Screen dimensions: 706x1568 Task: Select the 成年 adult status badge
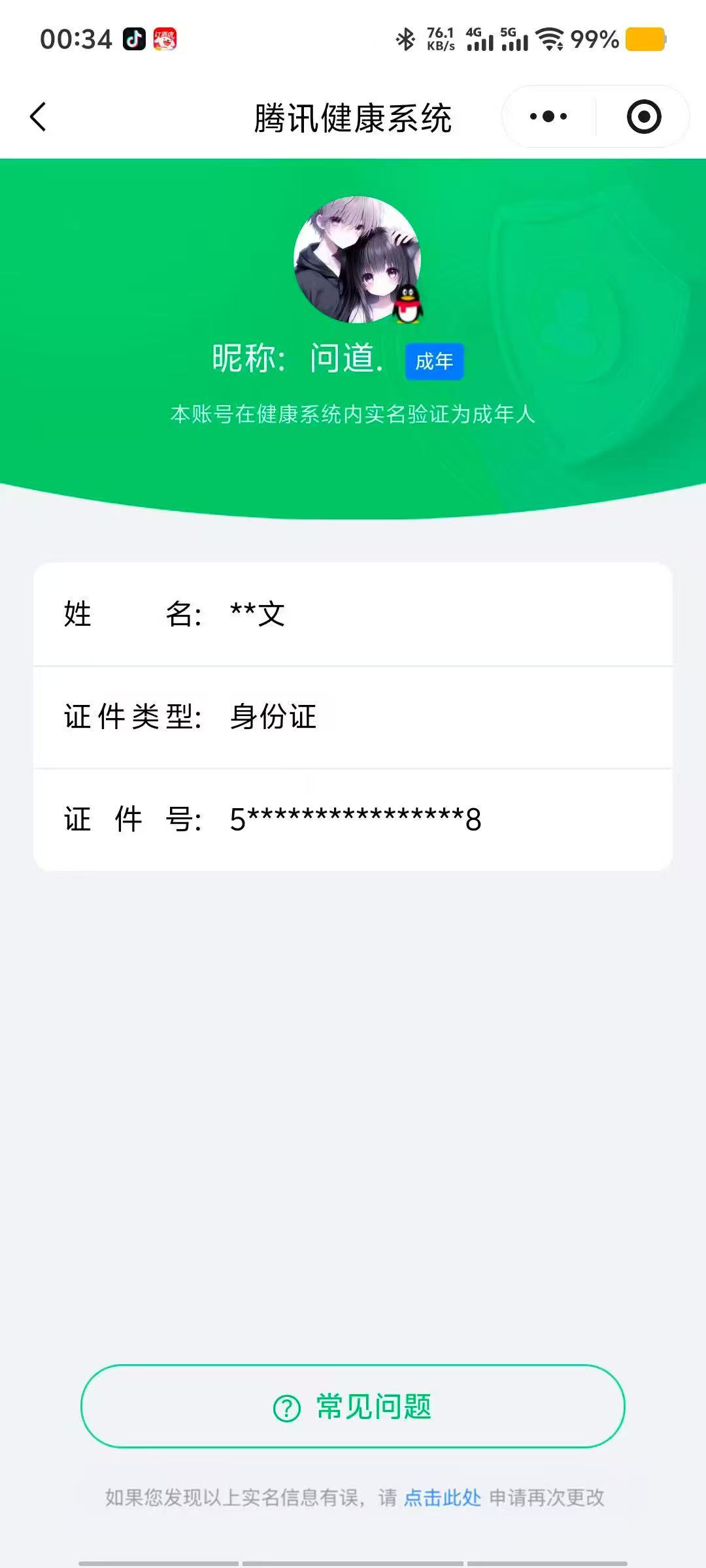[435, 361]
